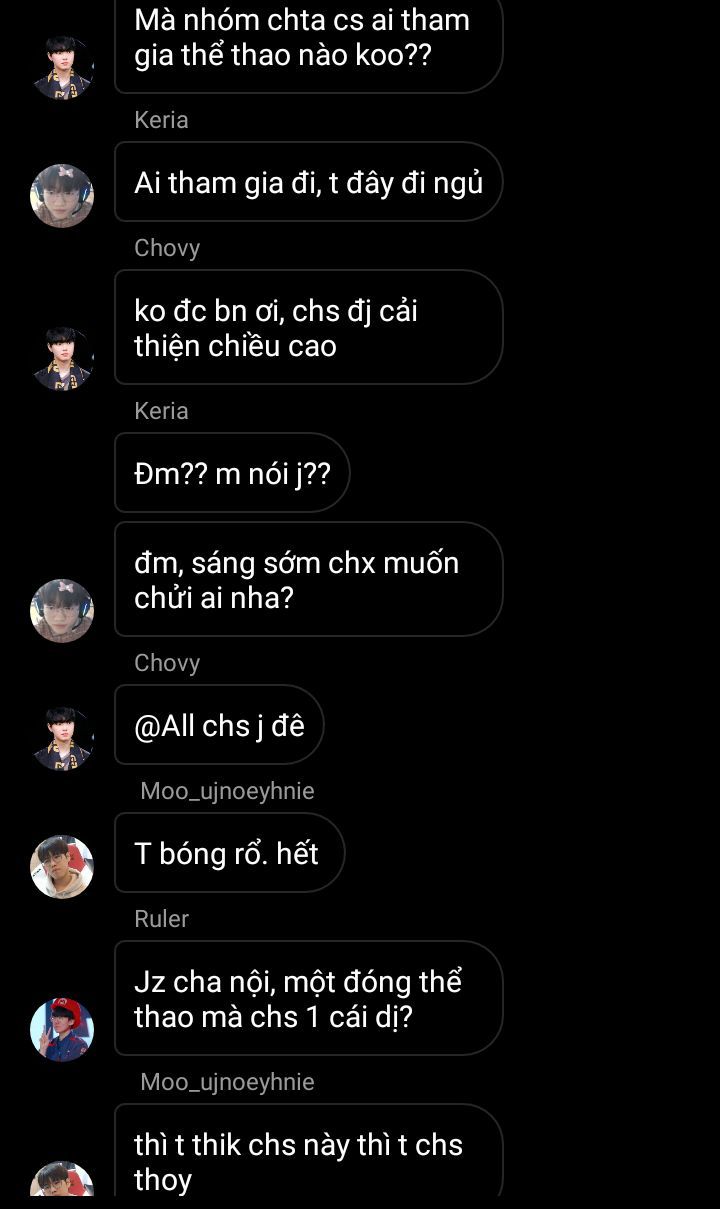Open Keria's avatar beside "Ai tham gia đi"
Viewport: 720px width, 1209px height.
point(62,196)
